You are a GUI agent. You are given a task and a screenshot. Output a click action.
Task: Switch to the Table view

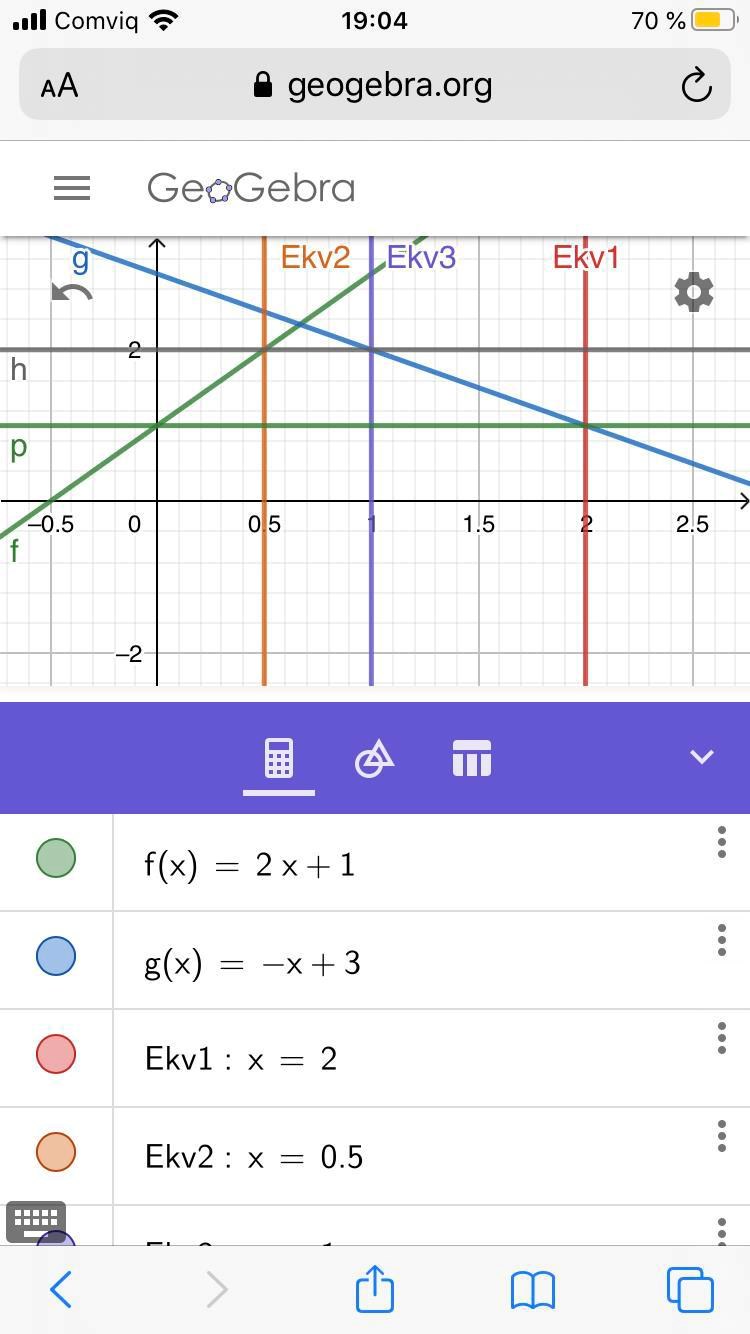coord(472,759)
